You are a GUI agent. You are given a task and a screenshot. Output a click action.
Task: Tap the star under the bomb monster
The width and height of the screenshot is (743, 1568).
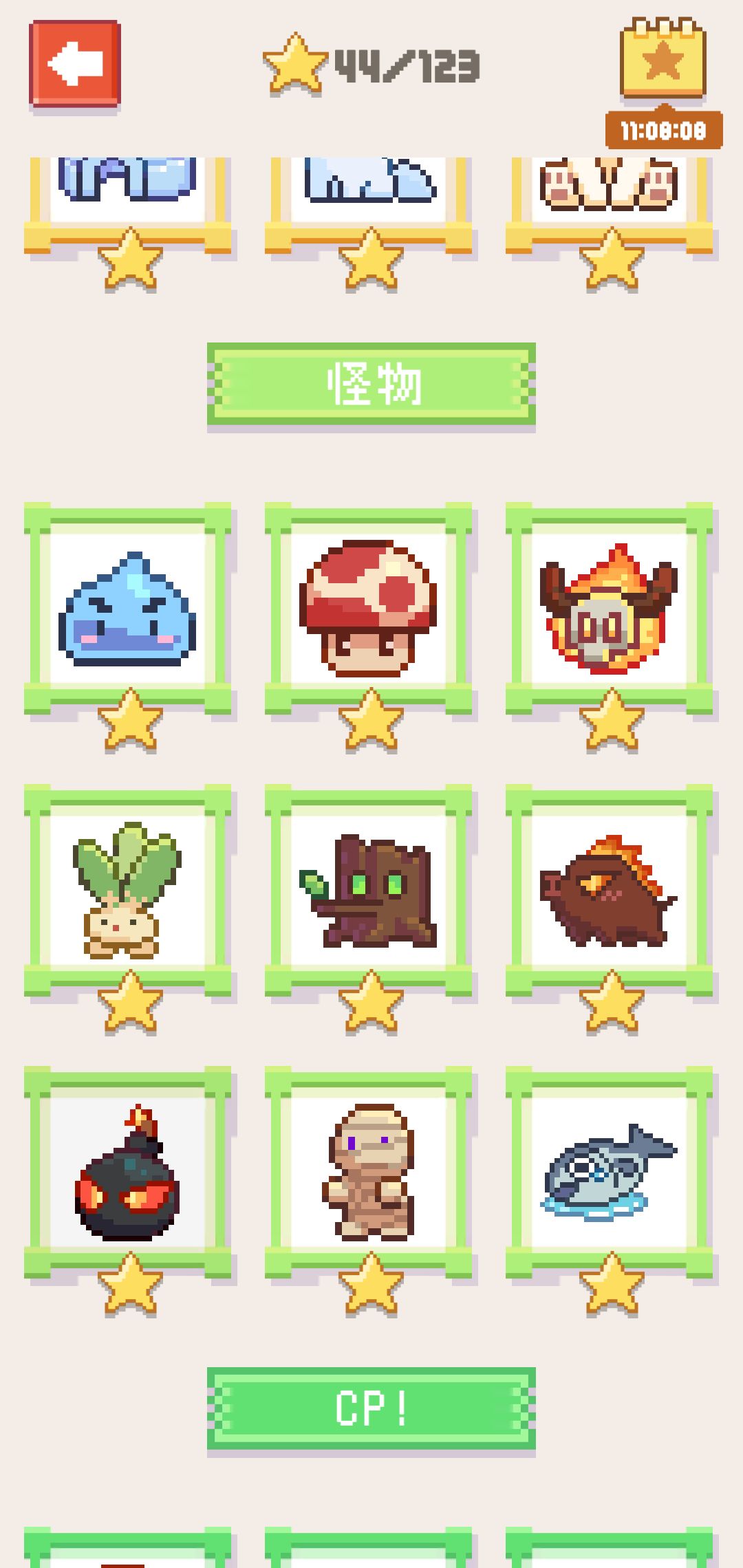click(x=131, y=1293)
